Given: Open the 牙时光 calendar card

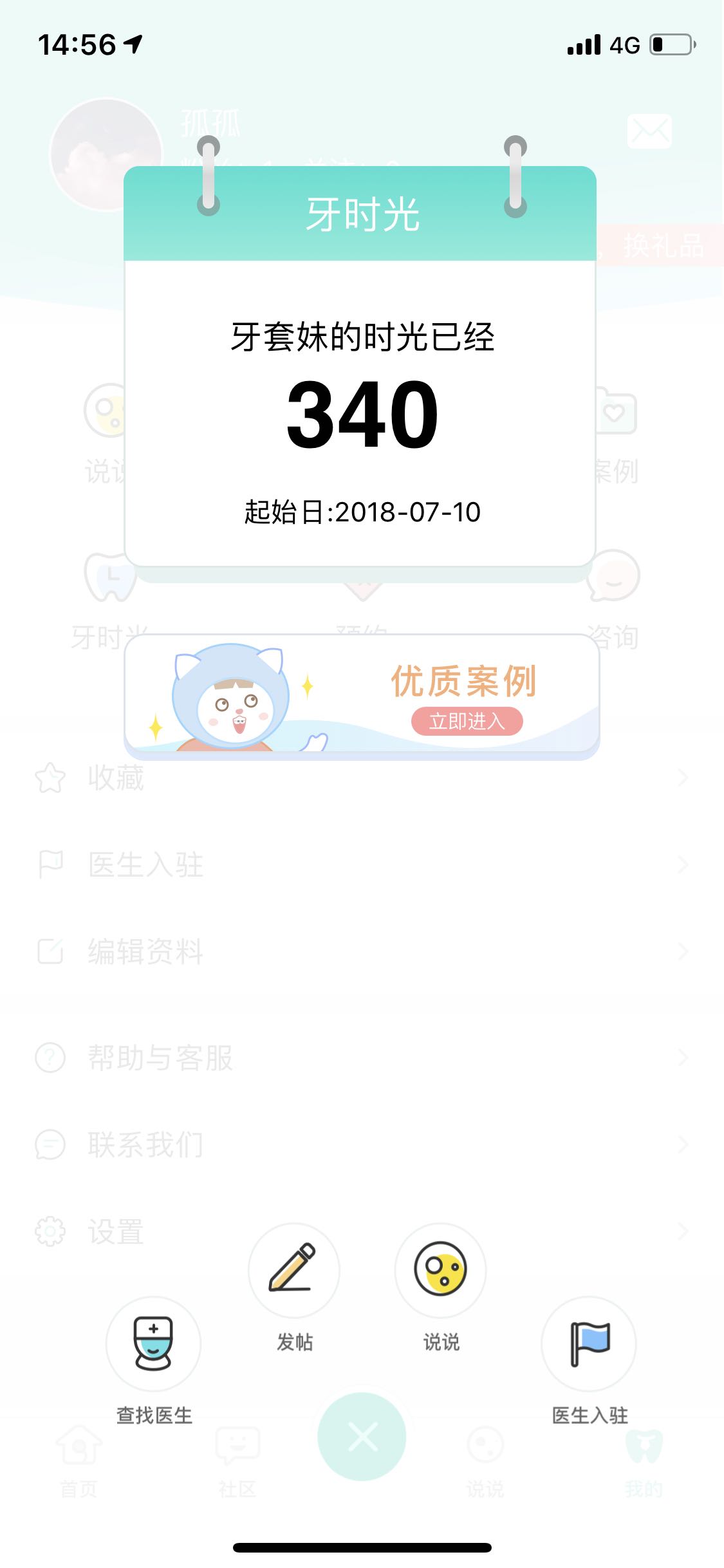Looking at the screenshot, I should [x=360, y=412].
